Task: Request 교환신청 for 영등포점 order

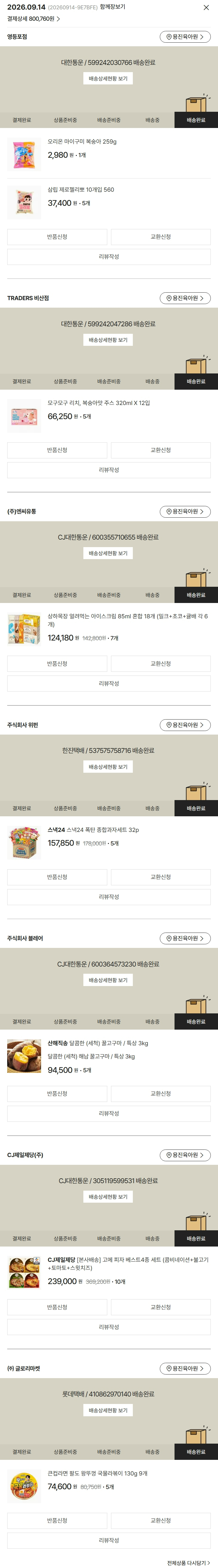Action: (x=161, y=237)
